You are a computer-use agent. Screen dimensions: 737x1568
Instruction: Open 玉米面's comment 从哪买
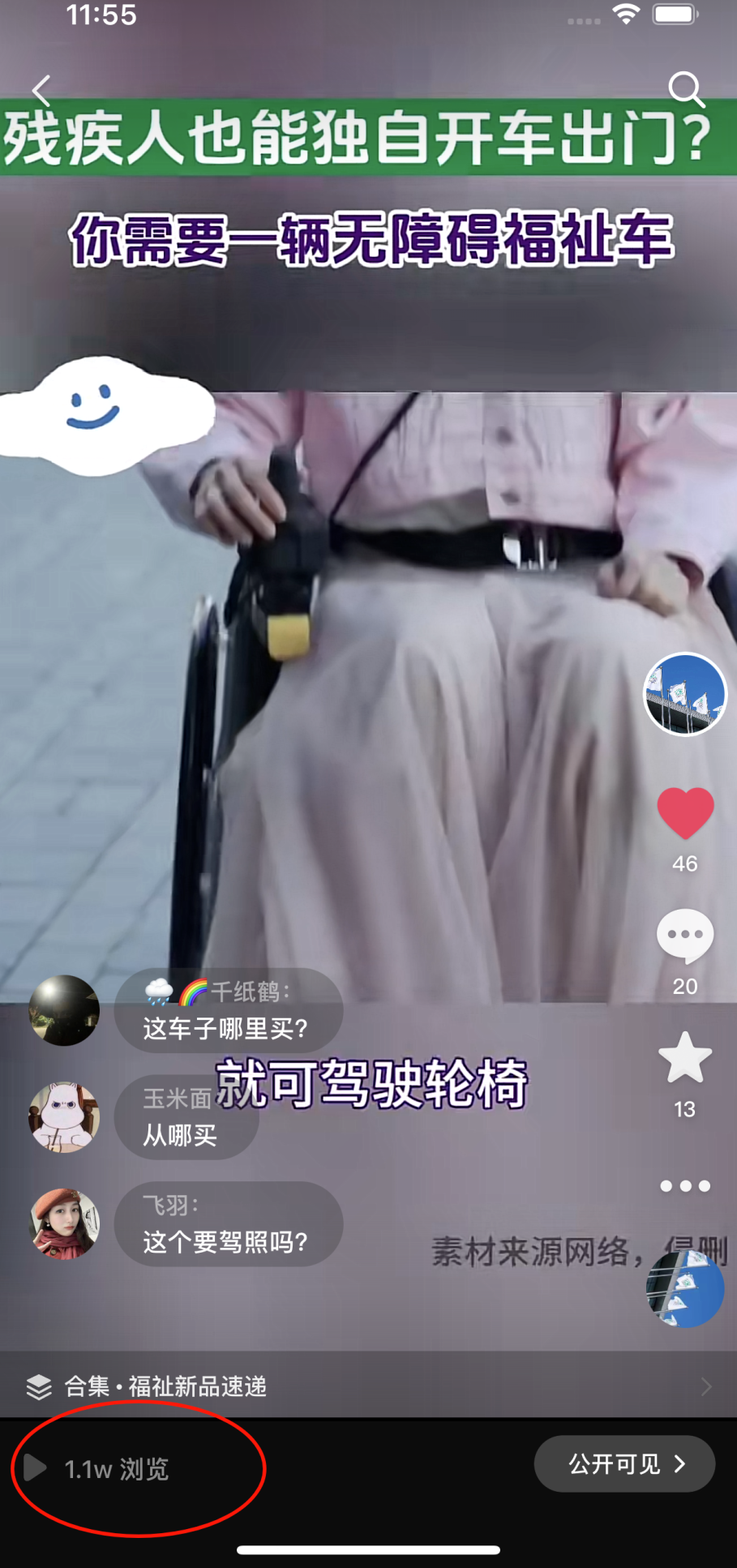pyautogui.click(x=186, y=1118)
